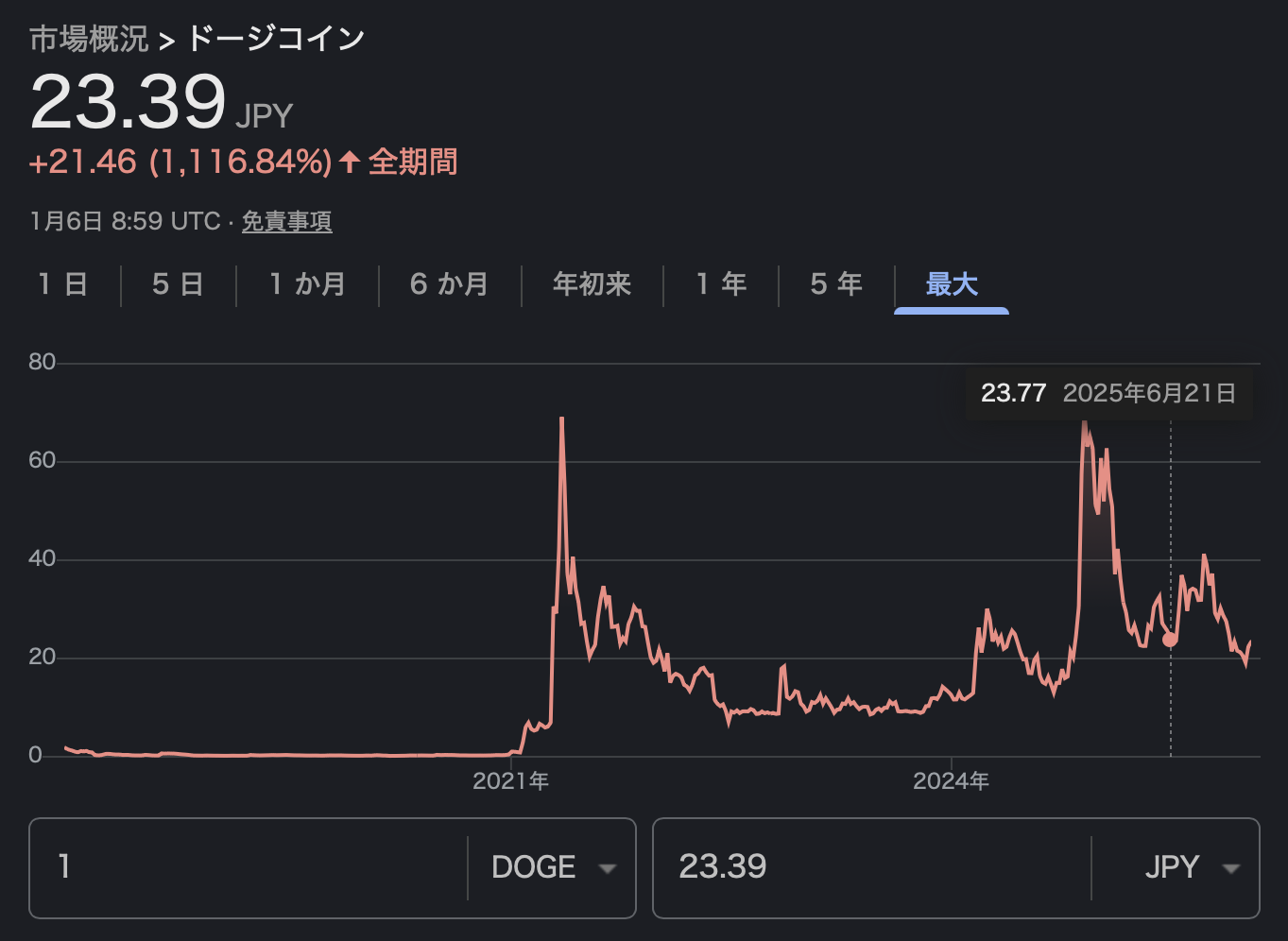
Task: Expand the DOGE currency dropdown
Action: point(553,867)
